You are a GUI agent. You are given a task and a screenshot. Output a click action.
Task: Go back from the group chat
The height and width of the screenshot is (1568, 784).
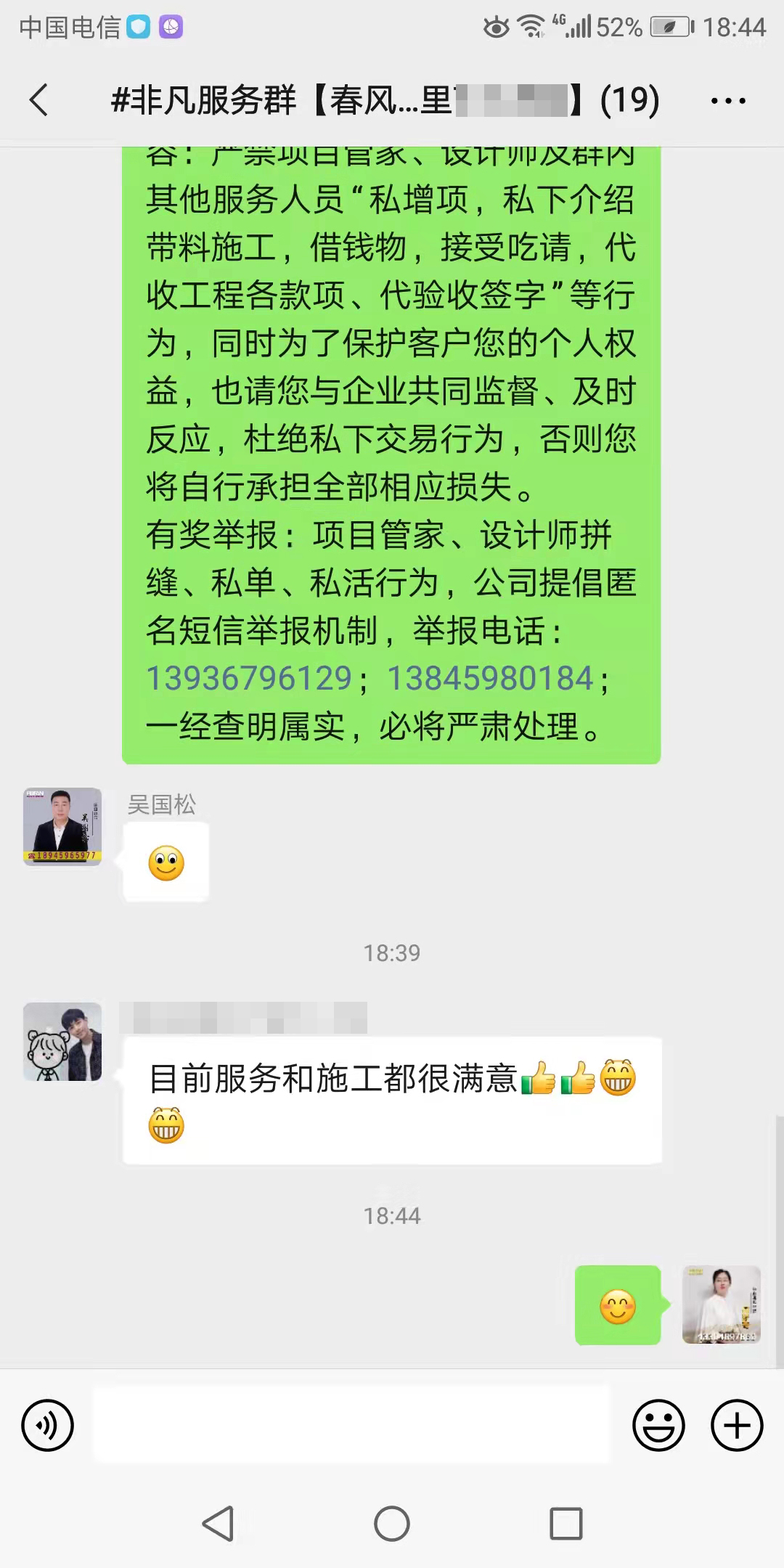39,99
